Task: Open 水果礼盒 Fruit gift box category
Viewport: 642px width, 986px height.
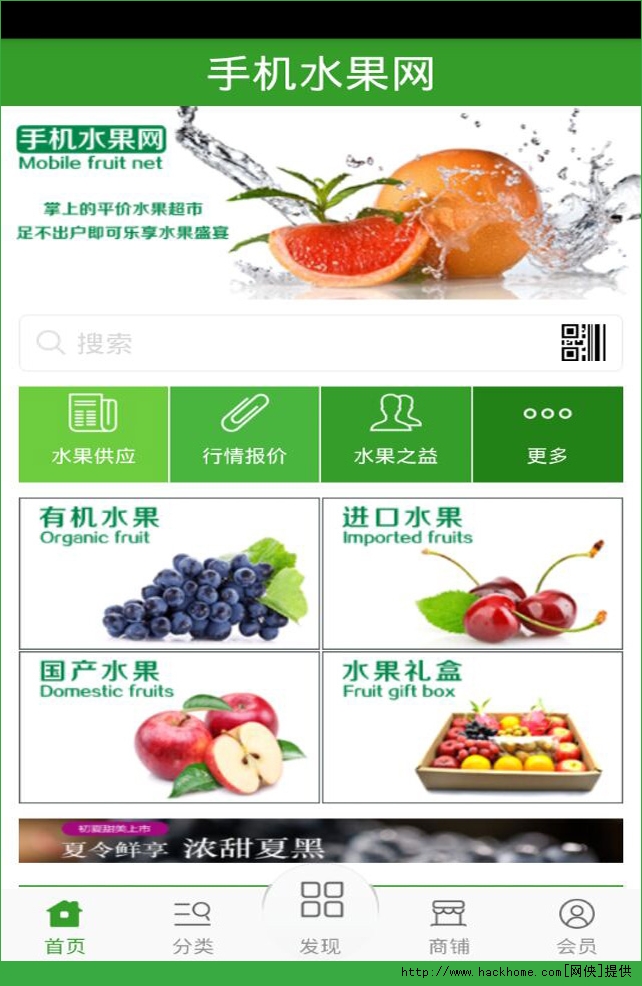Action: pos(472,727)
